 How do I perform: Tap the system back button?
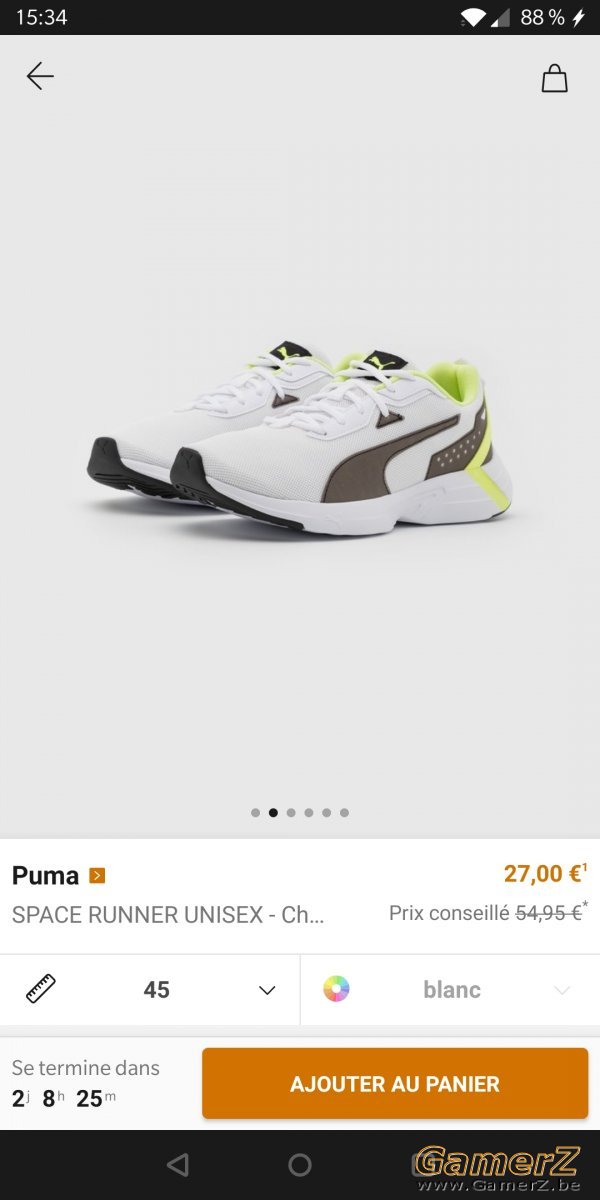point(178,1165)
